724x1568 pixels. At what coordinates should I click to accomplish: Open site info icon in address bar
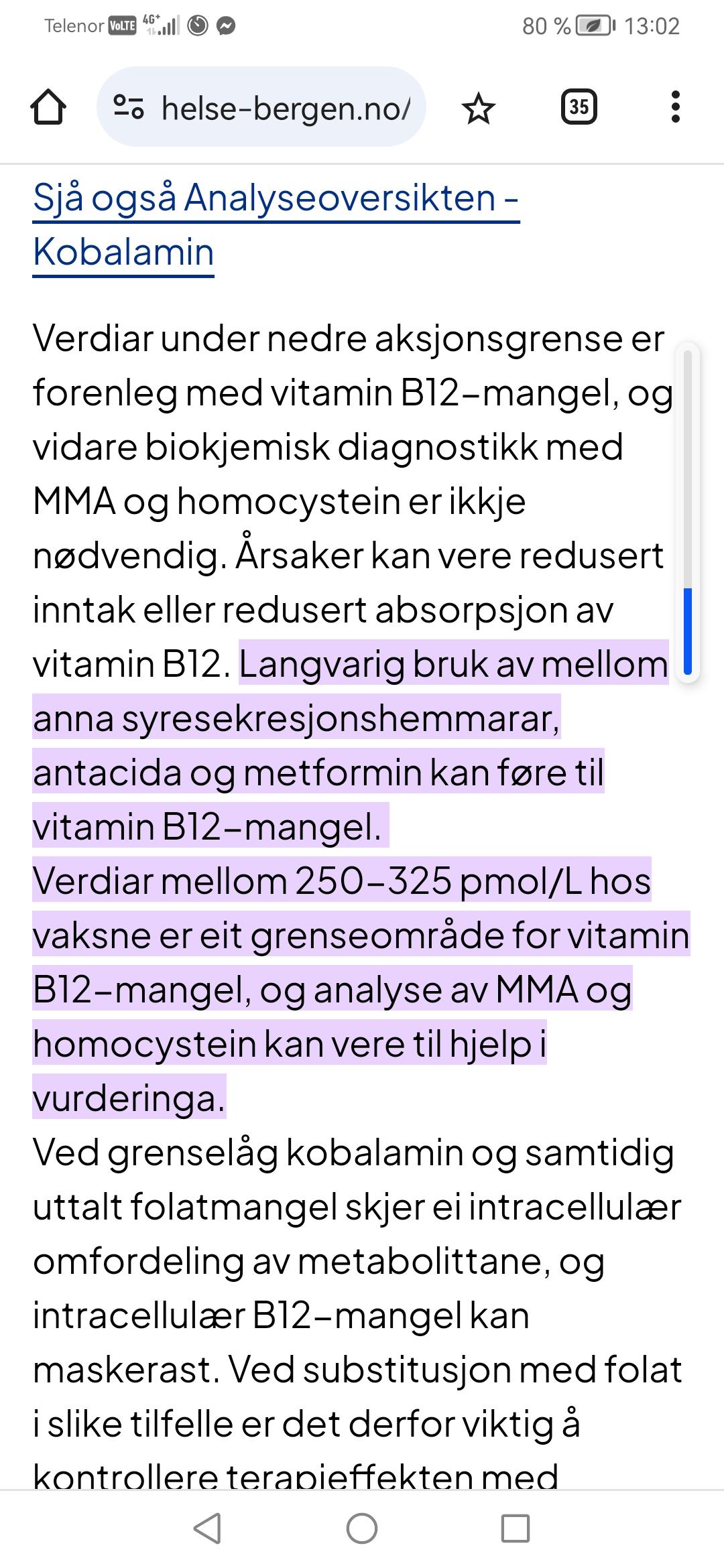click(x=128, y=107)
